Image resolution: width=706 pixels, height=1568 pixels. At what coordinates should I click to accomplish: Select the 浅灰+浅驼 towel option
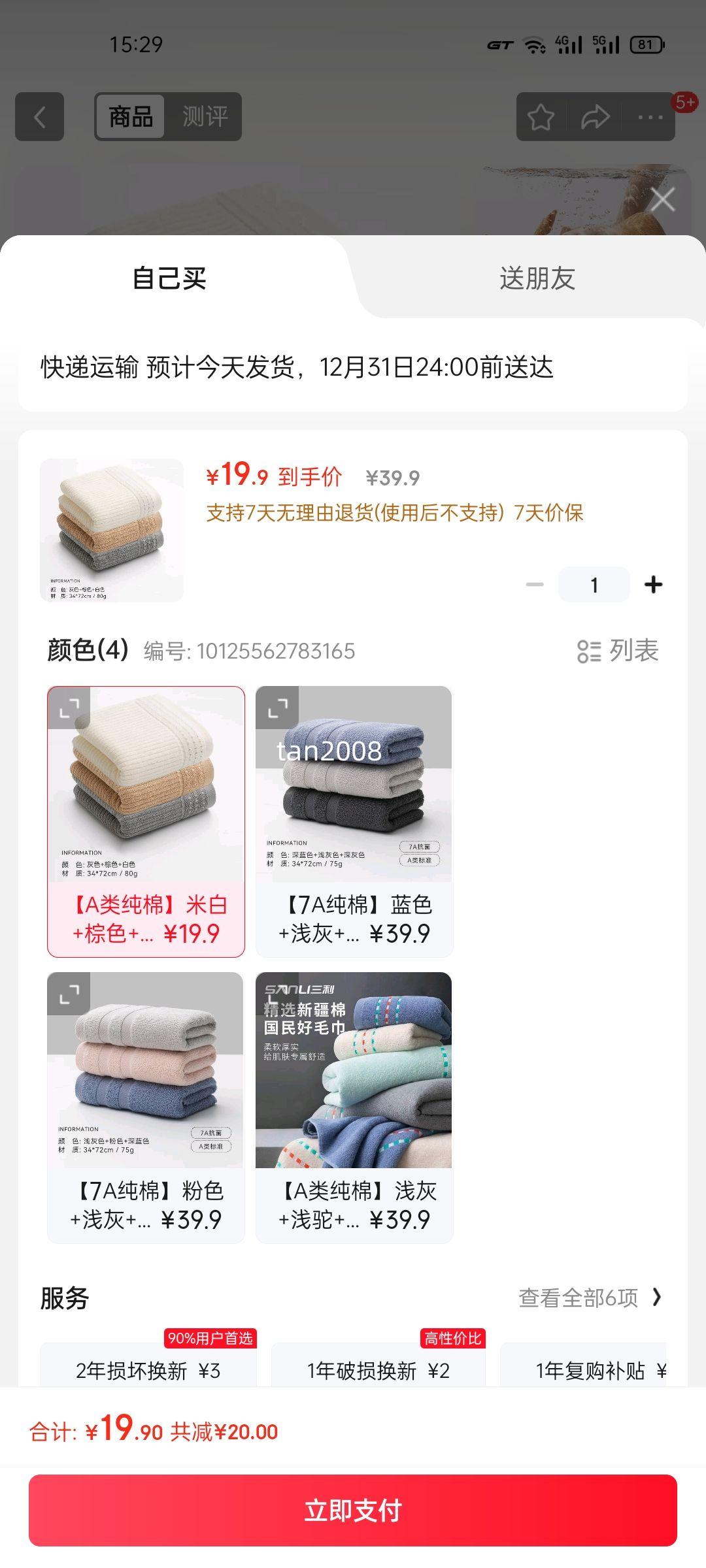(x=354, y=1107)
